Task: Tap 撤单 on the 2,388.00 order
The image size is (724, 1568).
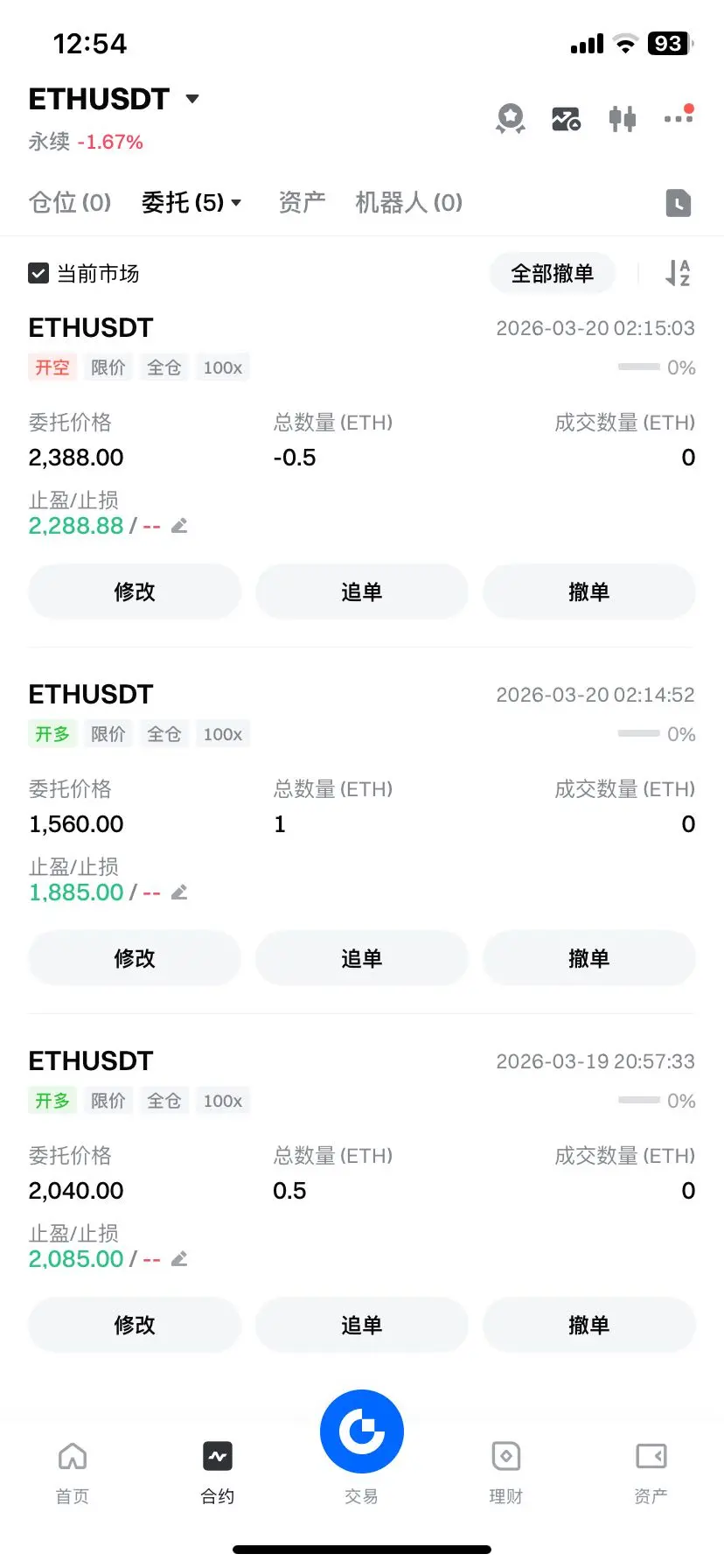Action: tap(588, 592)
